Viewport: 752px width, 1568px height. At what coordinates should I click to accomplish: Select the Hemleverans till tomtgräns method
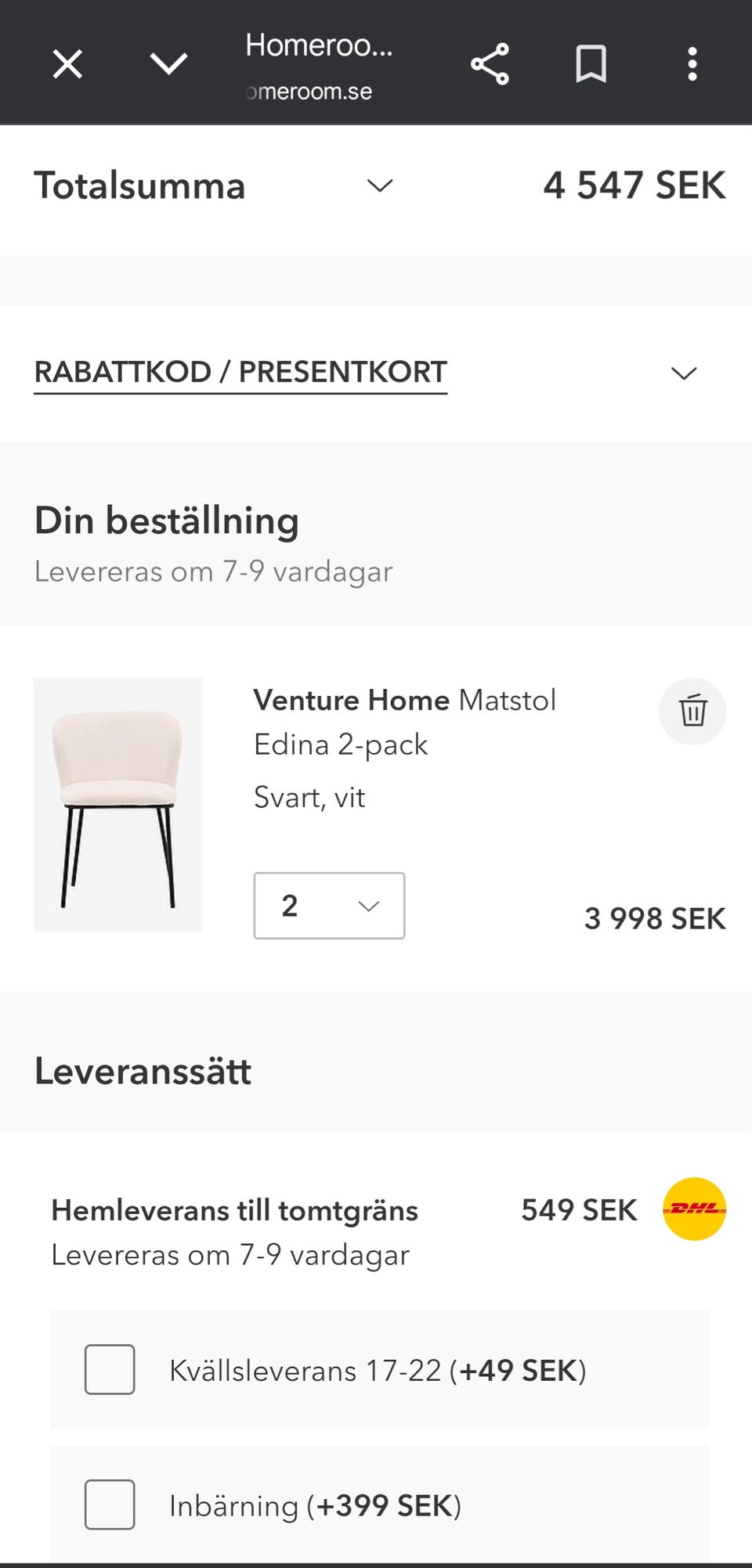(234, 1209)
